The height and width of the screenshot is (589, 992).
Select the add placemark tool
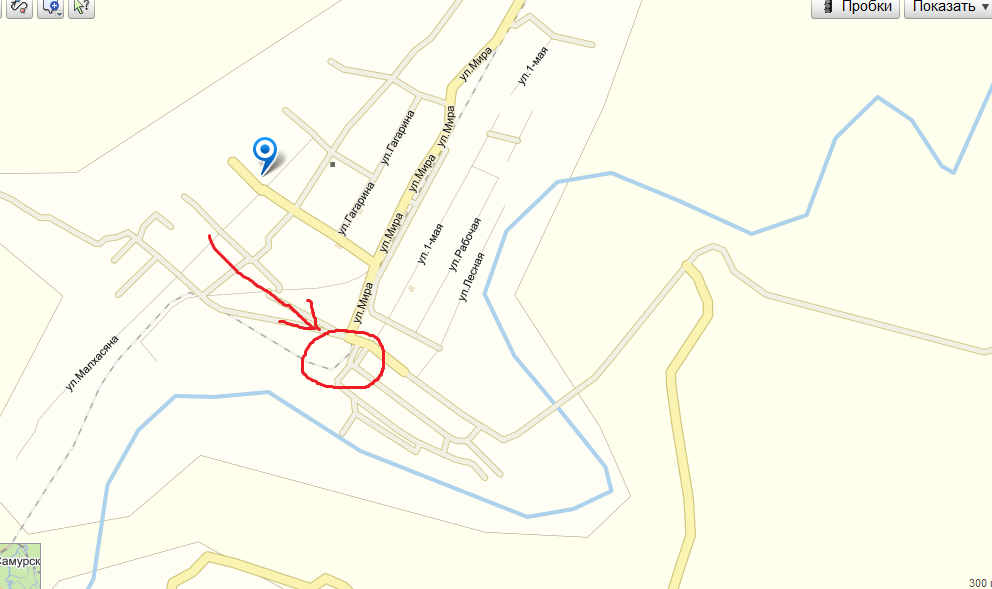pos(52,7)
